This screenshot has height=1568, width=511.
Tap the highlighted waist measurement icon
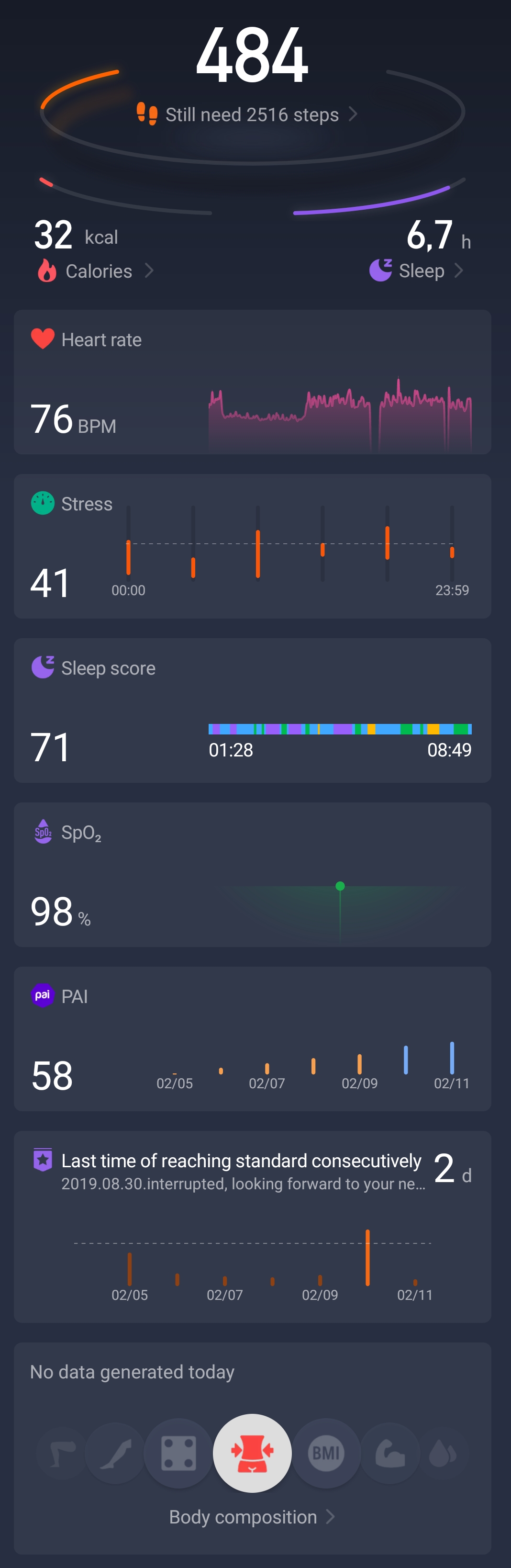click(252, 1453)
